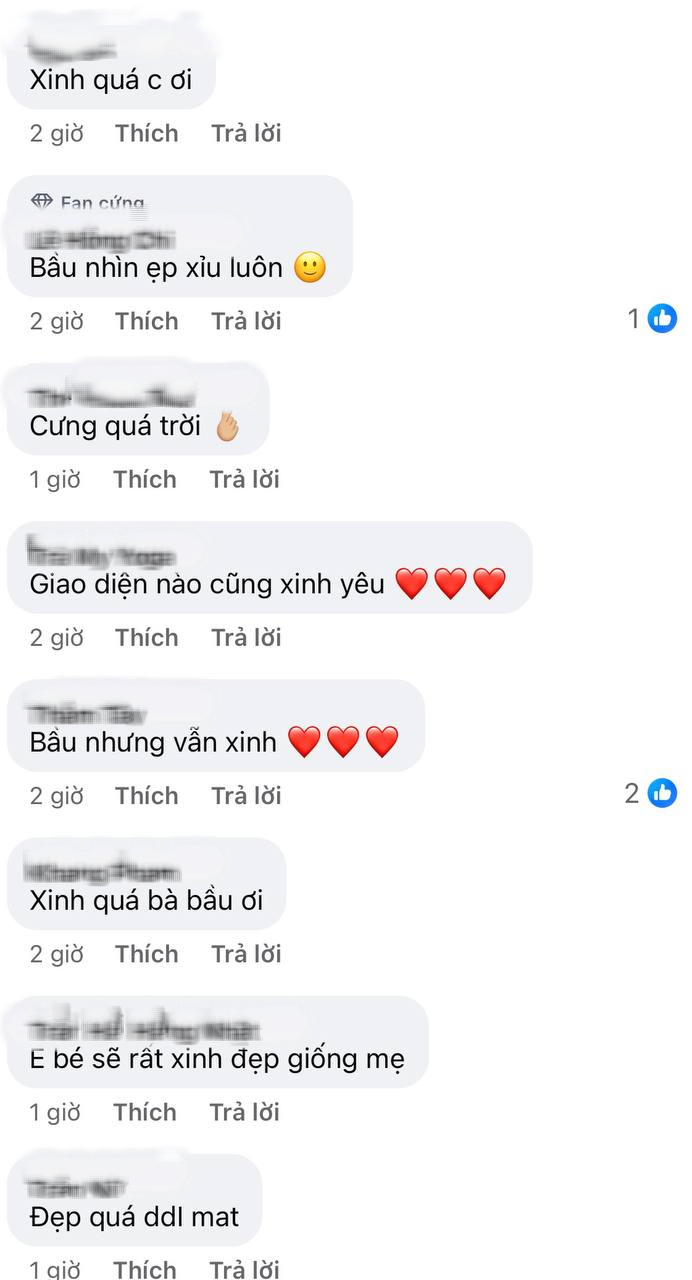Like 'Giao diện nào cũng xinh yêu' comment
The image size is (692, 1280).
146,637
